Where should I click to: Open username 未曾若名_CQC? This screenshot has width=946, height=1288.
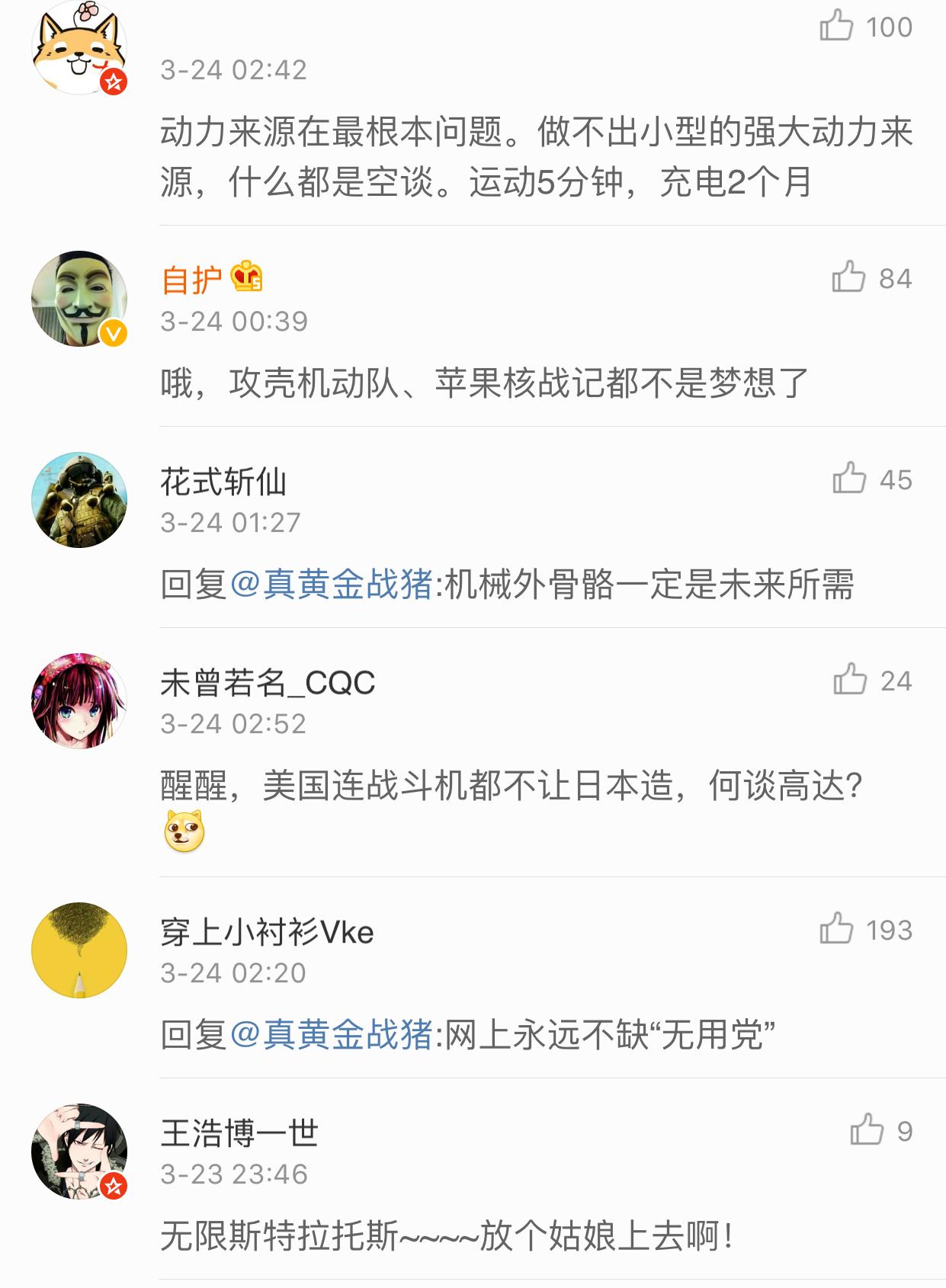pos(268,682)
